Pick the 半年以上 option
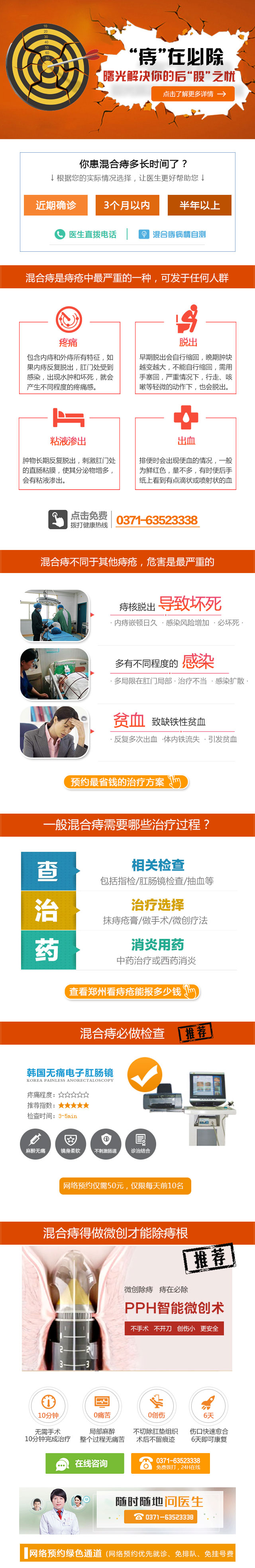Screen dimensions: 255x1568 point(199,205)
